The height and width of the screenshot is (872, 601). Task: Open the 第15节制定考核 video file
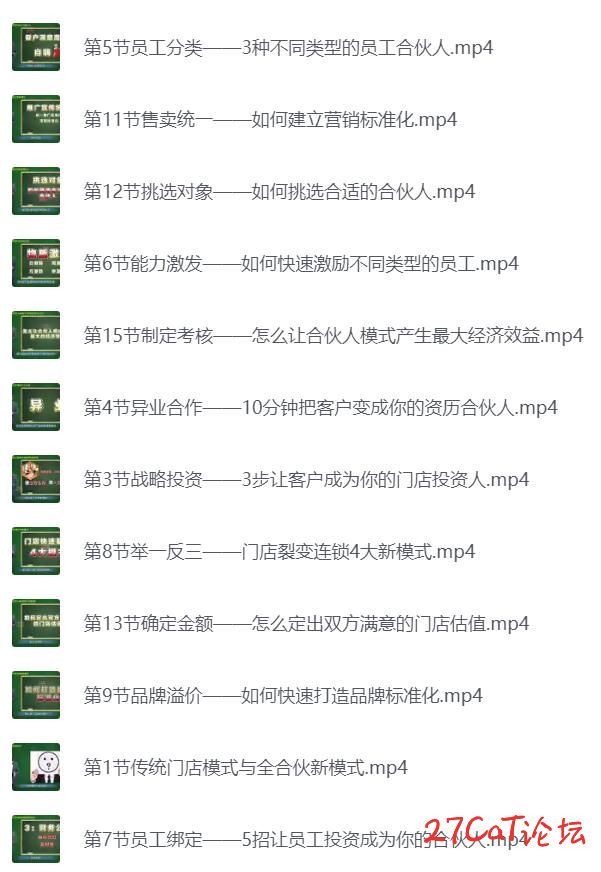(x=332, y=335)
